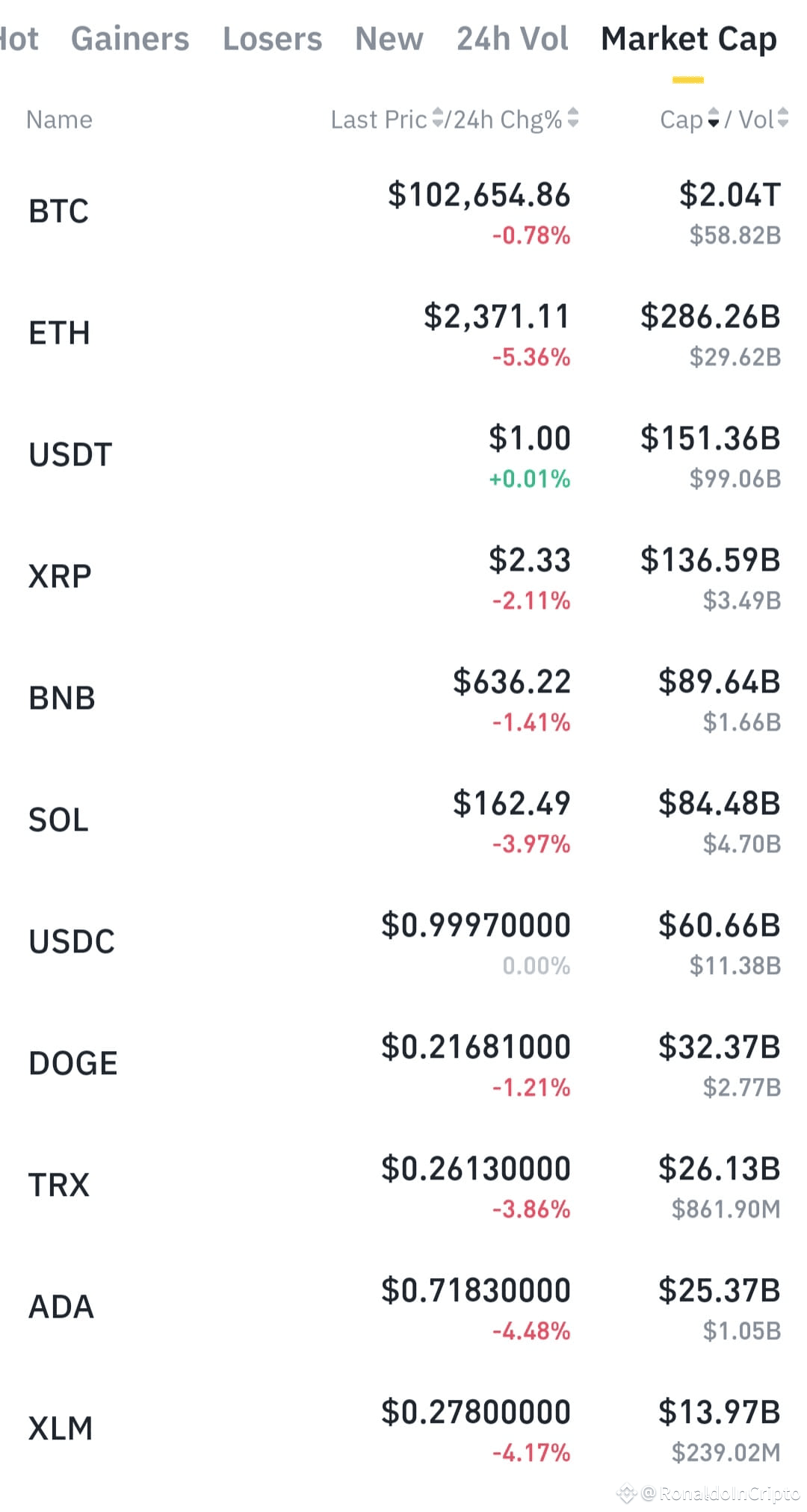Switch to the Gainers tab
The width and height of the screenshot is (807, 1512).
coord(130,39)
